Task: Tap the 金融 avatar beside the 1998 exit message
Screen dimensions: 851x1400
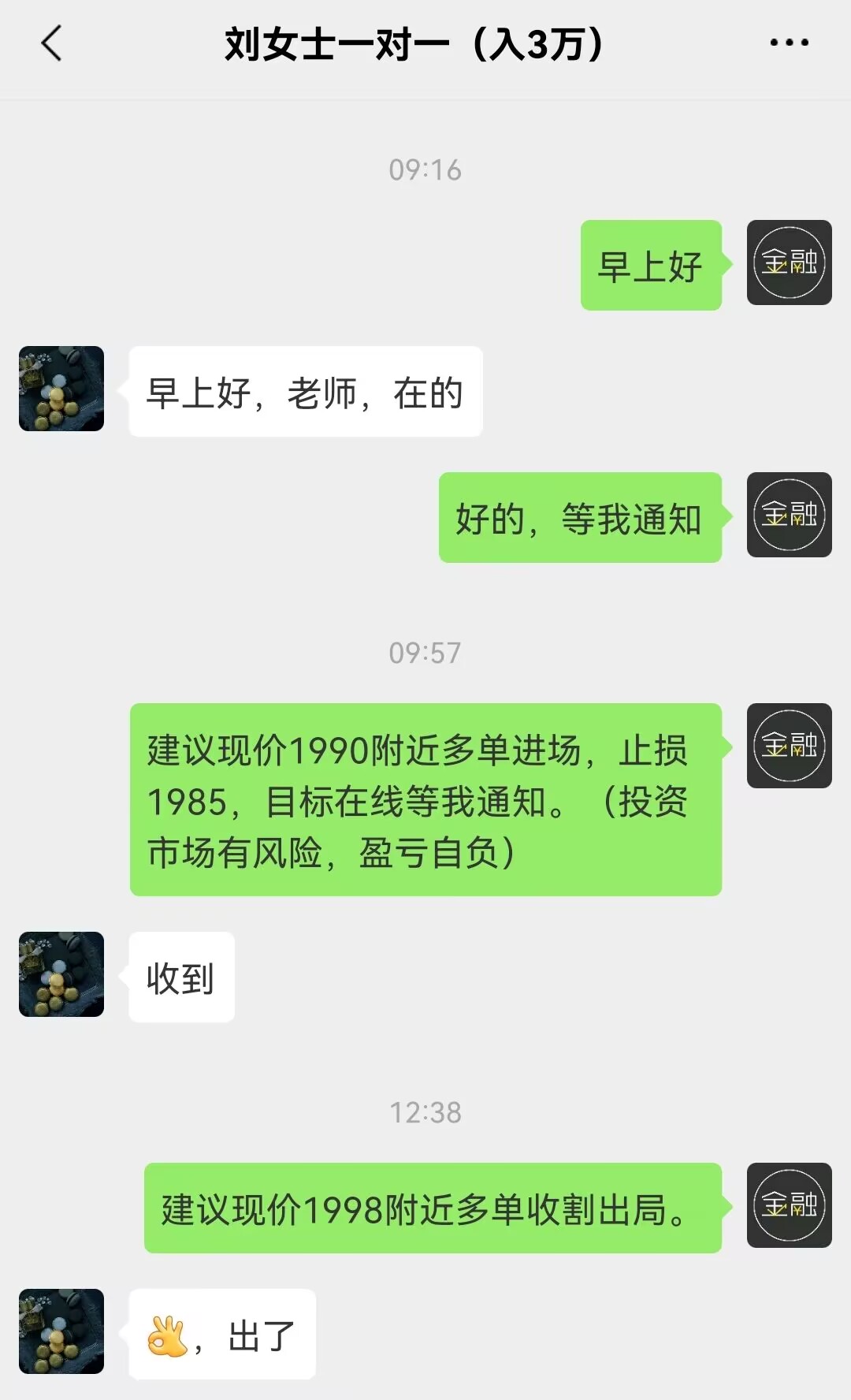Action: pos(789,1205)
